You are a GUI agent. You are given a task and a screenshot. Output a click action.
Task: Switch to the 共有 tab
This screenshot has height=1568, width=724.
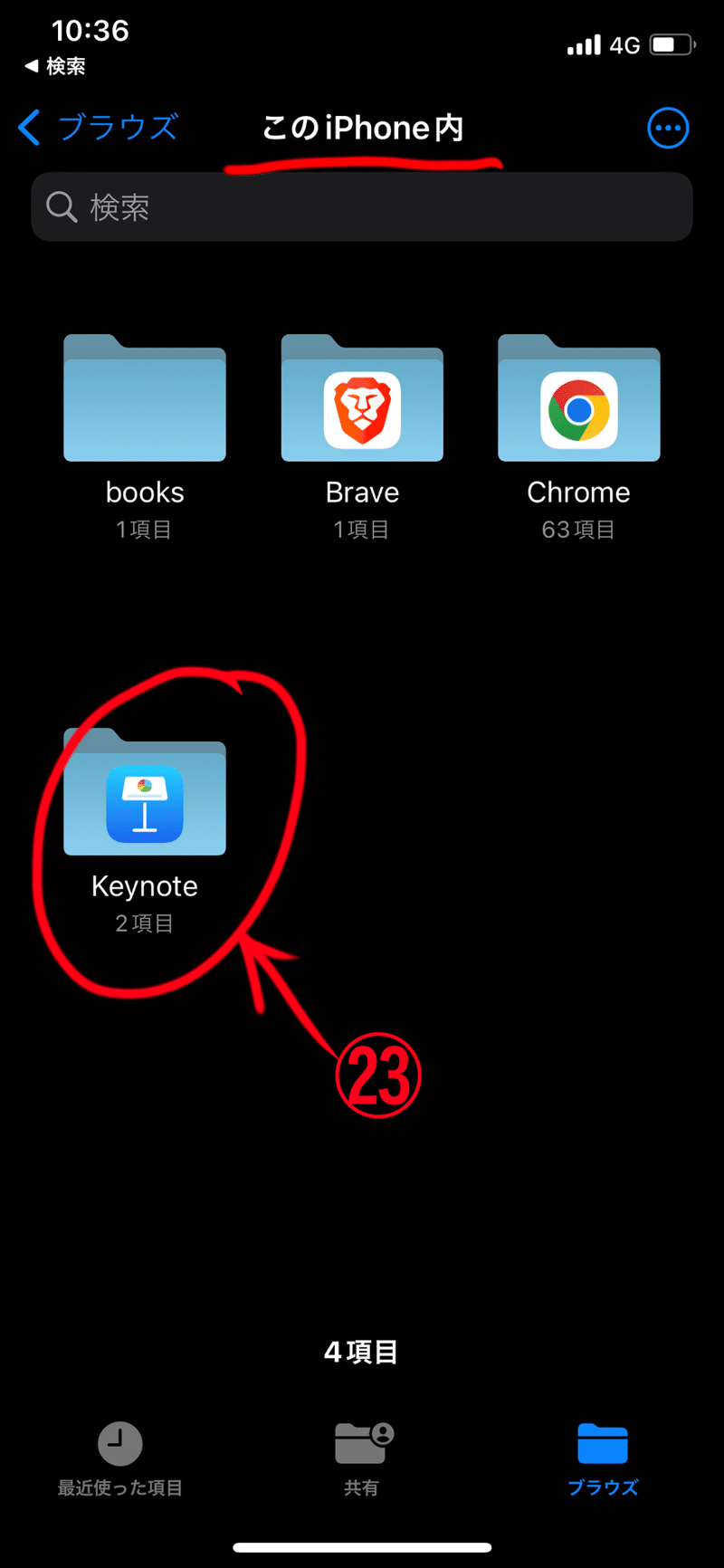coord(362,1459)
